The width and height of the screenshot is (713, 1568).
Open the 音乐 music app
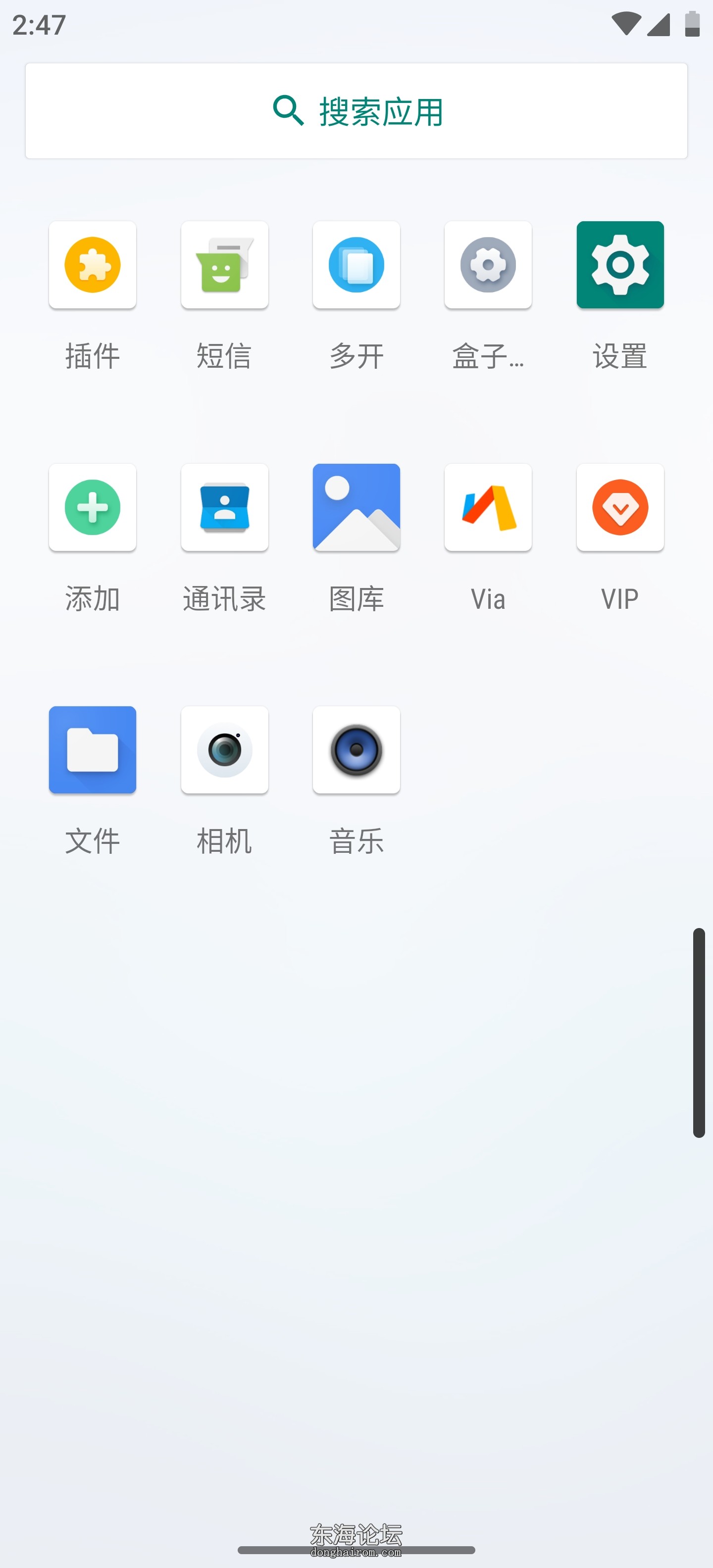(x=356, y=749)
